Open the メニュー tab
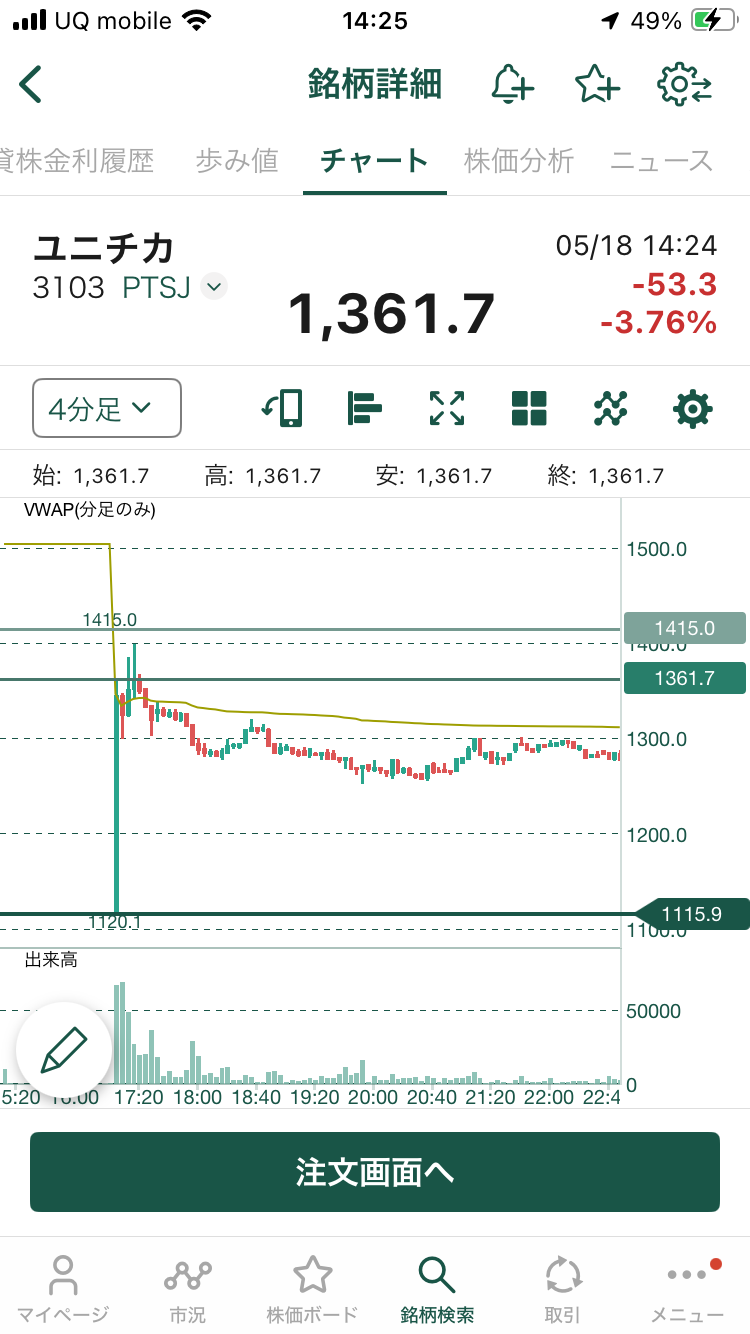The image size is (750, 1334). [687, 1288]
